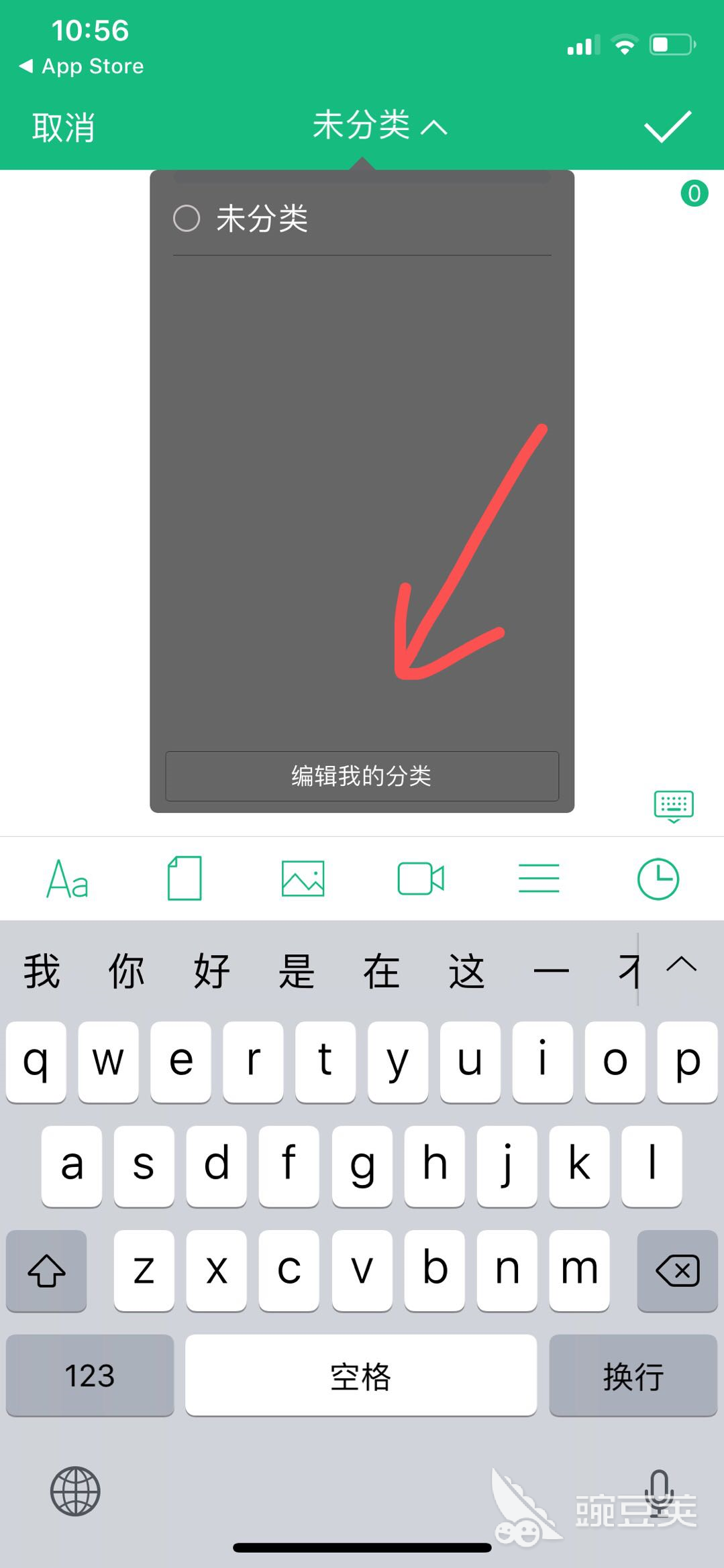Expand the keyboard candidate word list
The width and height of the screenshot is (724, 1568).
coord(682,966)
